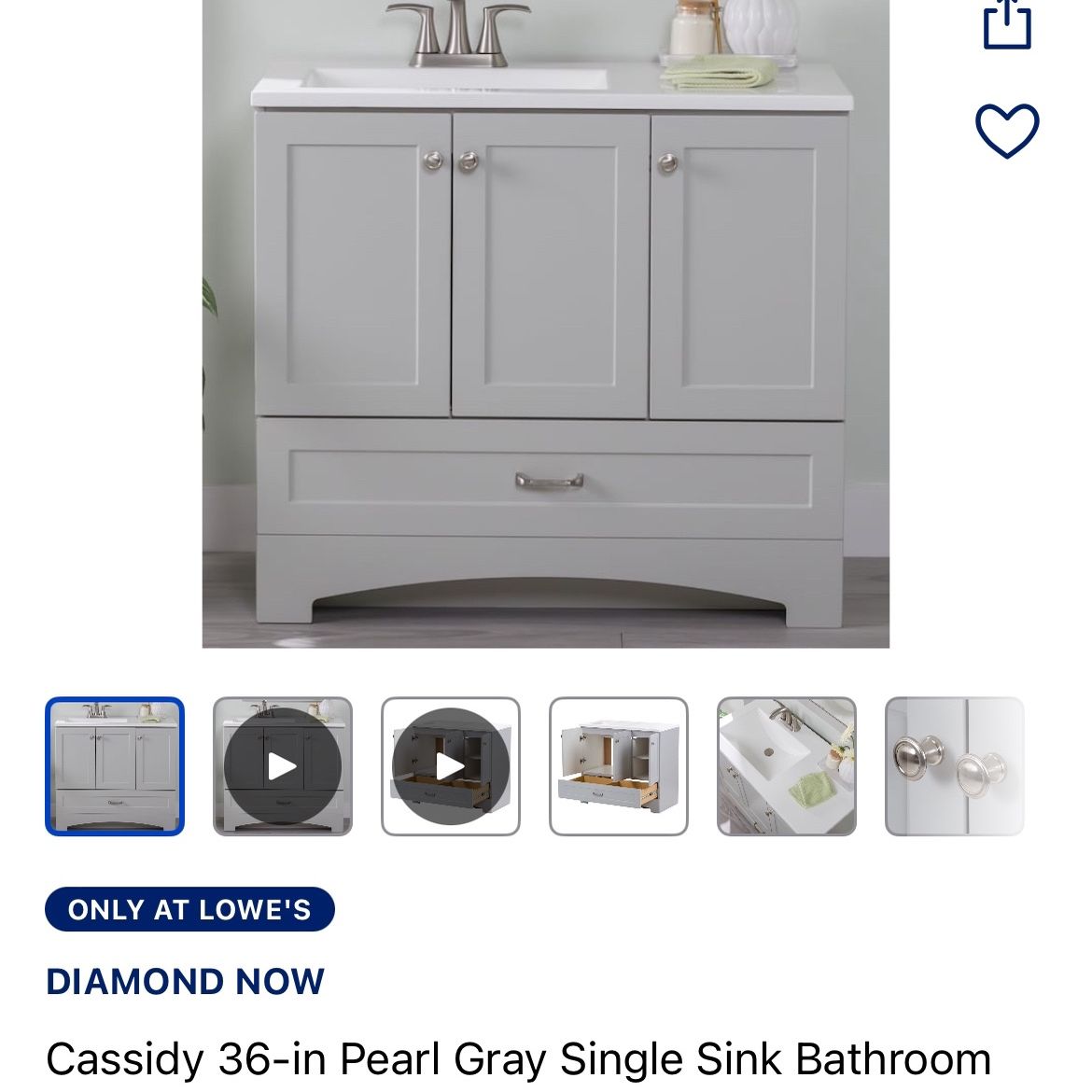View the cabinet knobs close-up thumbnail
Viewport: 1092px width, 1092px height.
click(x=954, y=766)
